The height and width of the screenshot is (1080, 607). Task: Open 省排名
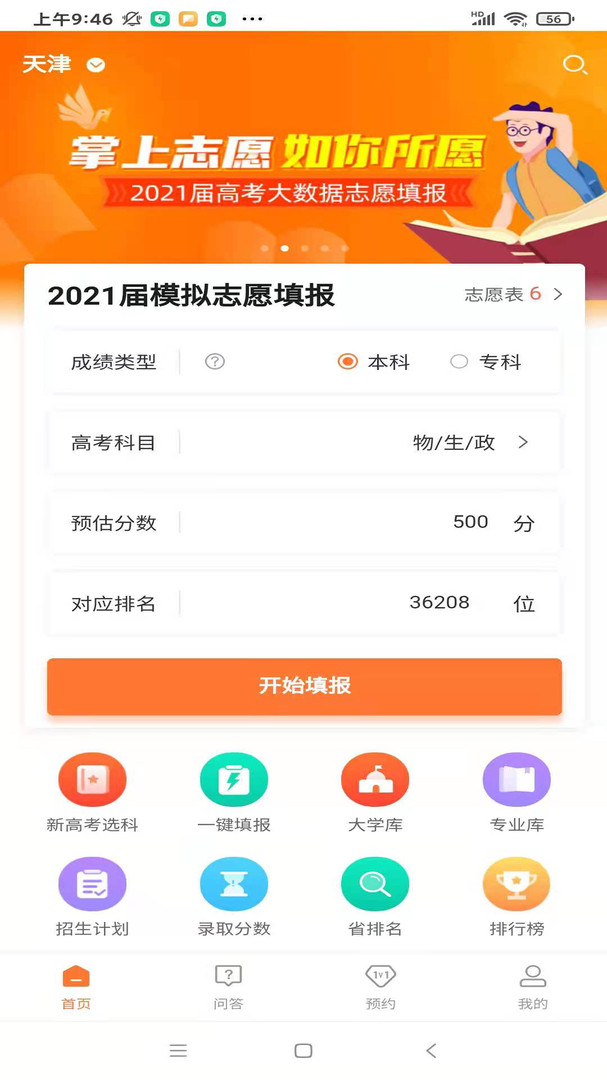point(375,897)
